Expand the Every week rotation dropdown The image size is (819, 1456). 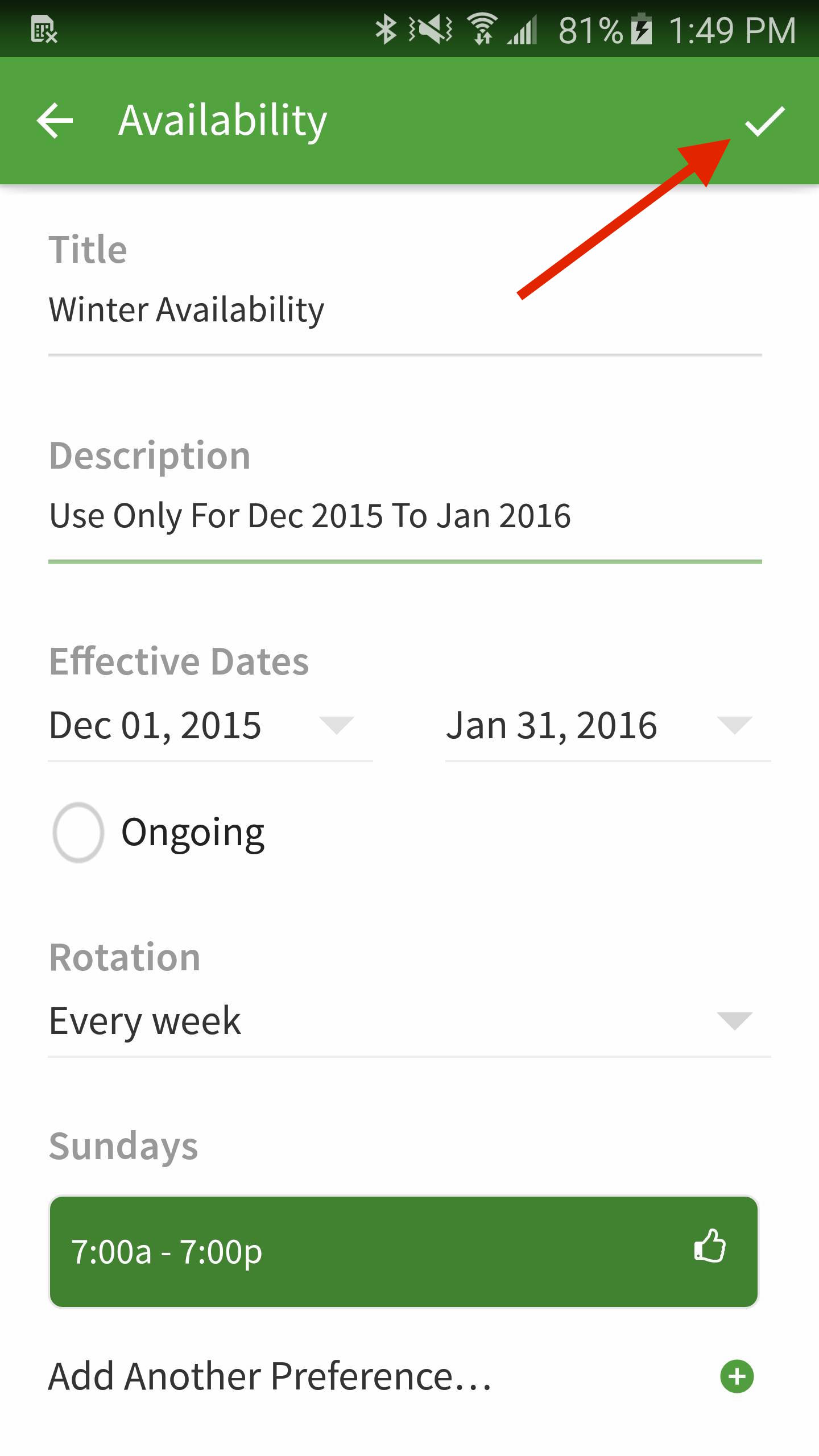[x=409, y=1021]
